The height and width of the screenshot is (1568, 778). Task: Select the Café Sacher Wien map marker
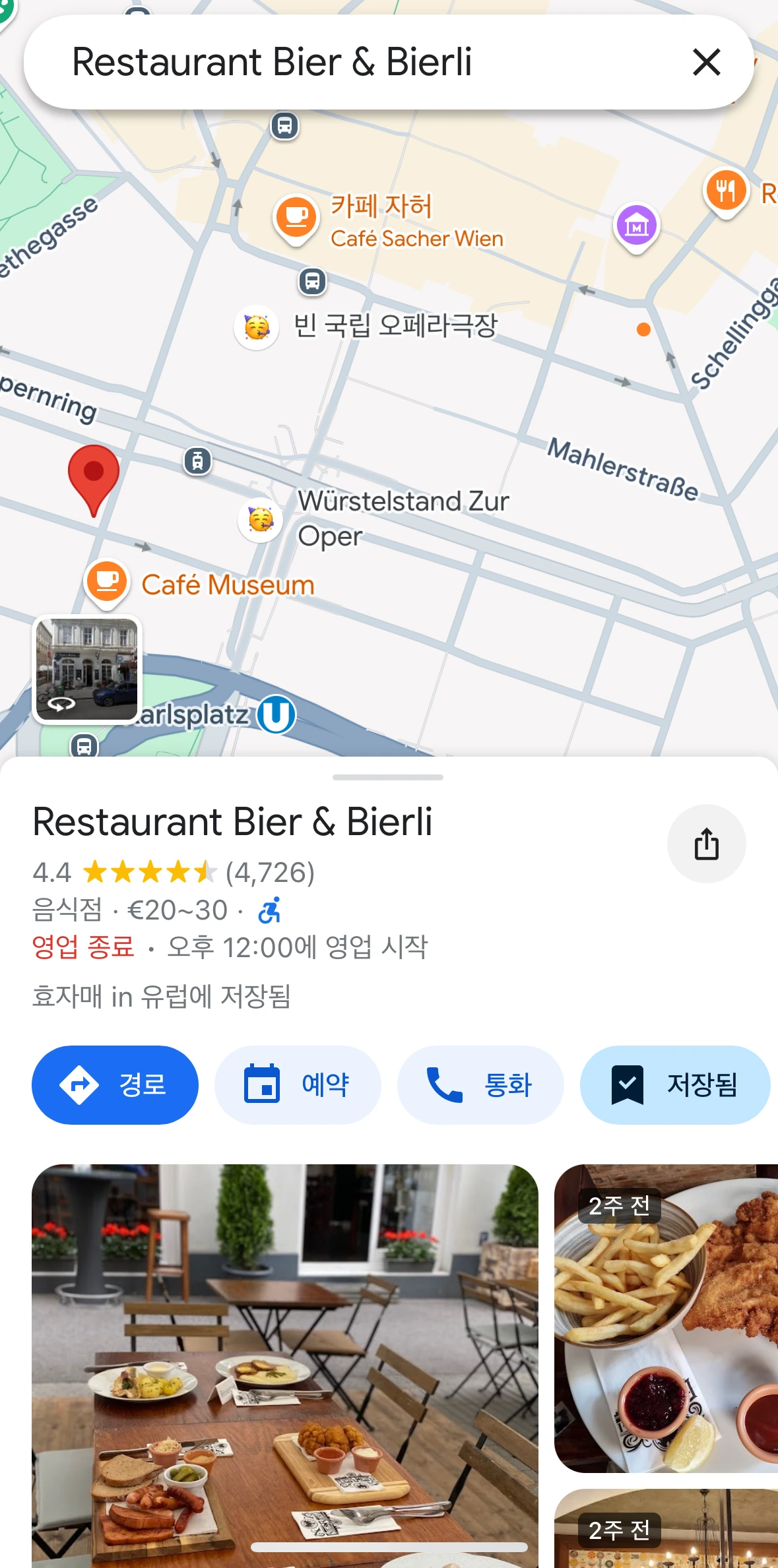click(x=296, y=217)
